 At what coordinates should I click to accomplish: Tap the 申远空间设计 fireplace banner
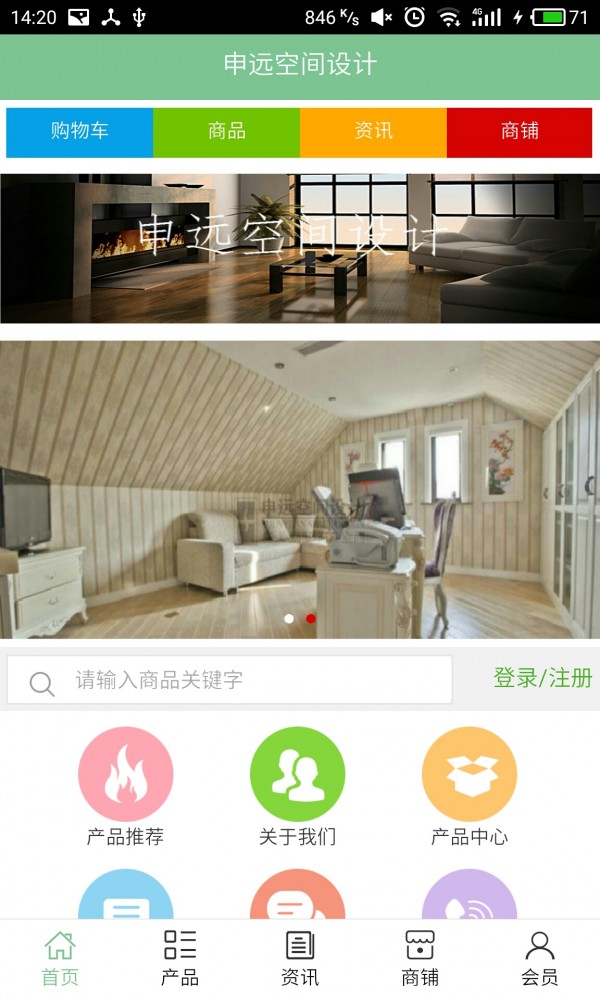click(x=300, y=248)
